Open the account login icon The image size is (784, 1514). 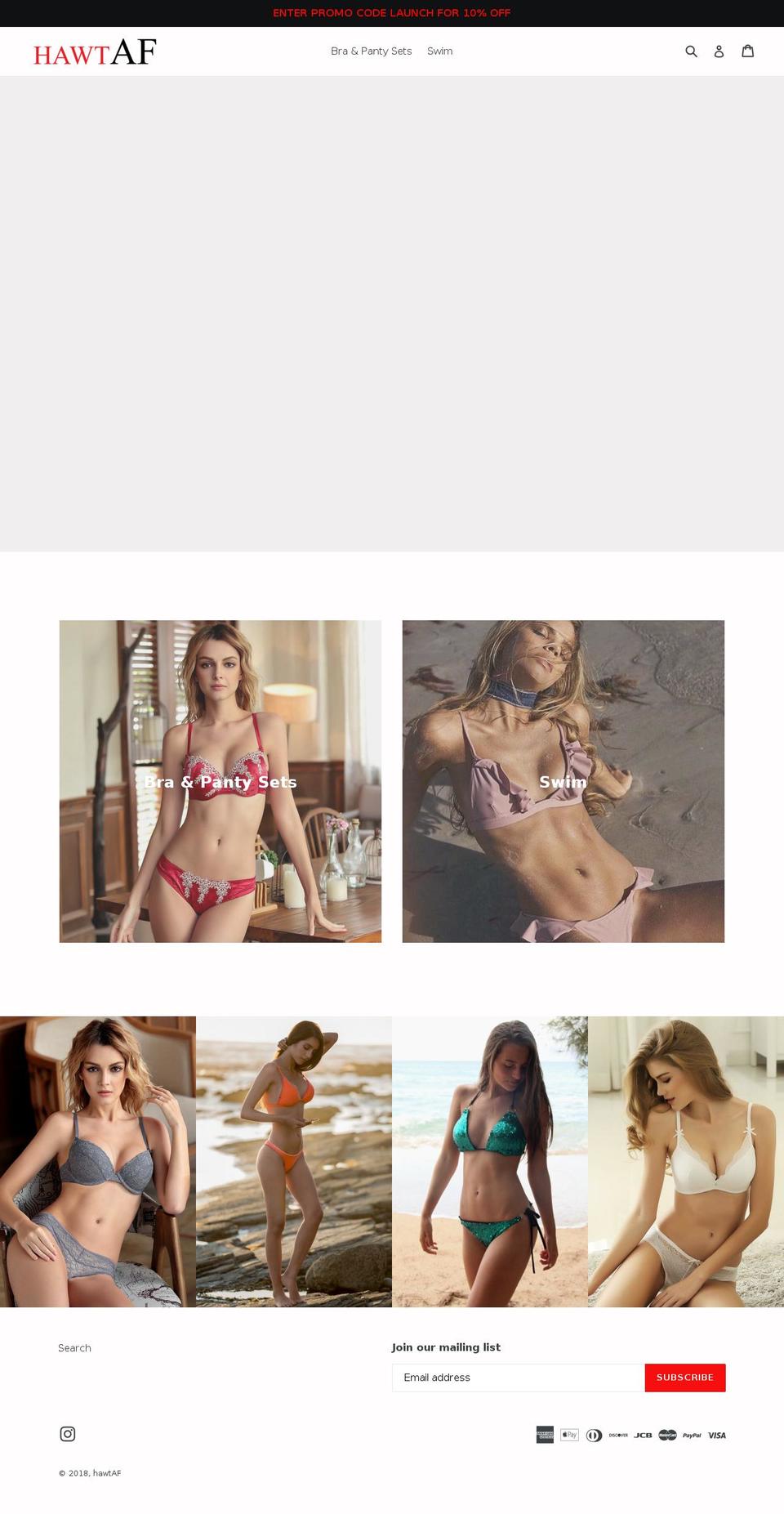(x=719, y=51)
